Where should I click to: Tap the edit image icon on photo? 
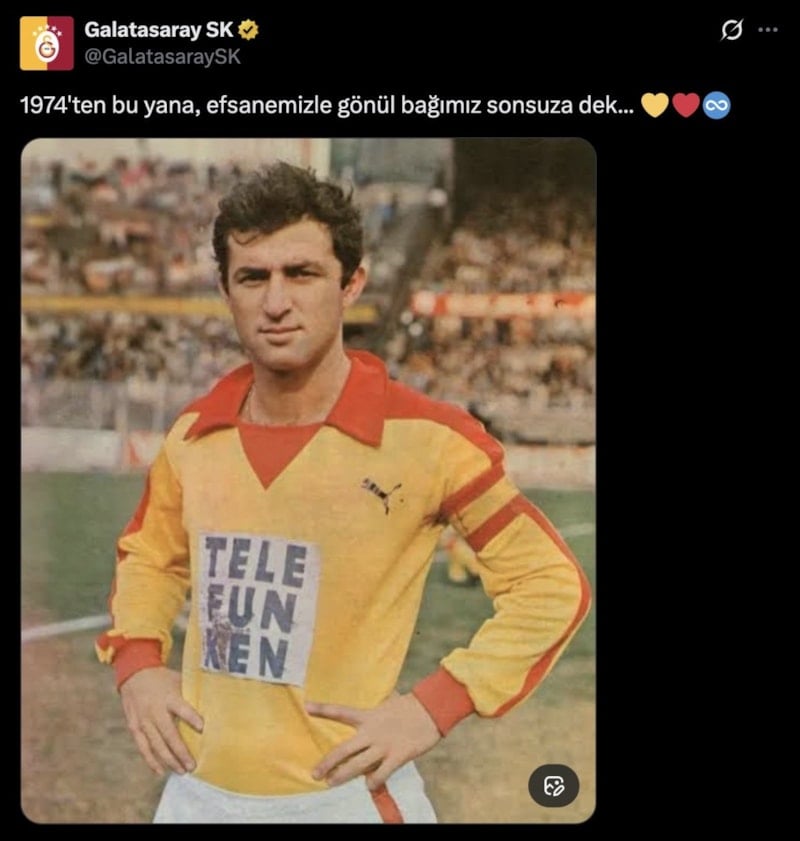(x=553, y=785)
